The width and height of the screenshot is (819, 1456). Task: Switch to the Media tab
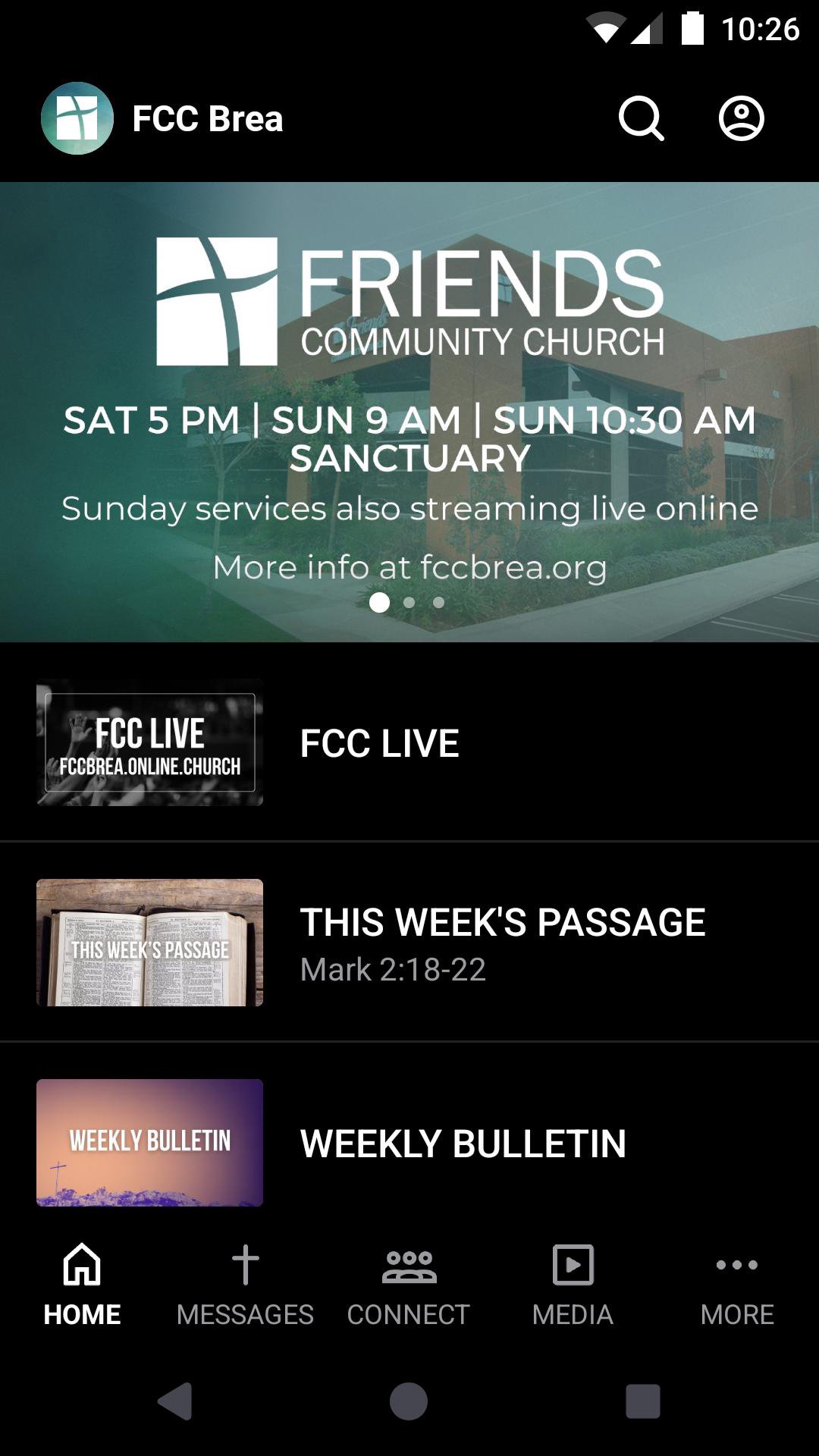[x=573, y=1283]
